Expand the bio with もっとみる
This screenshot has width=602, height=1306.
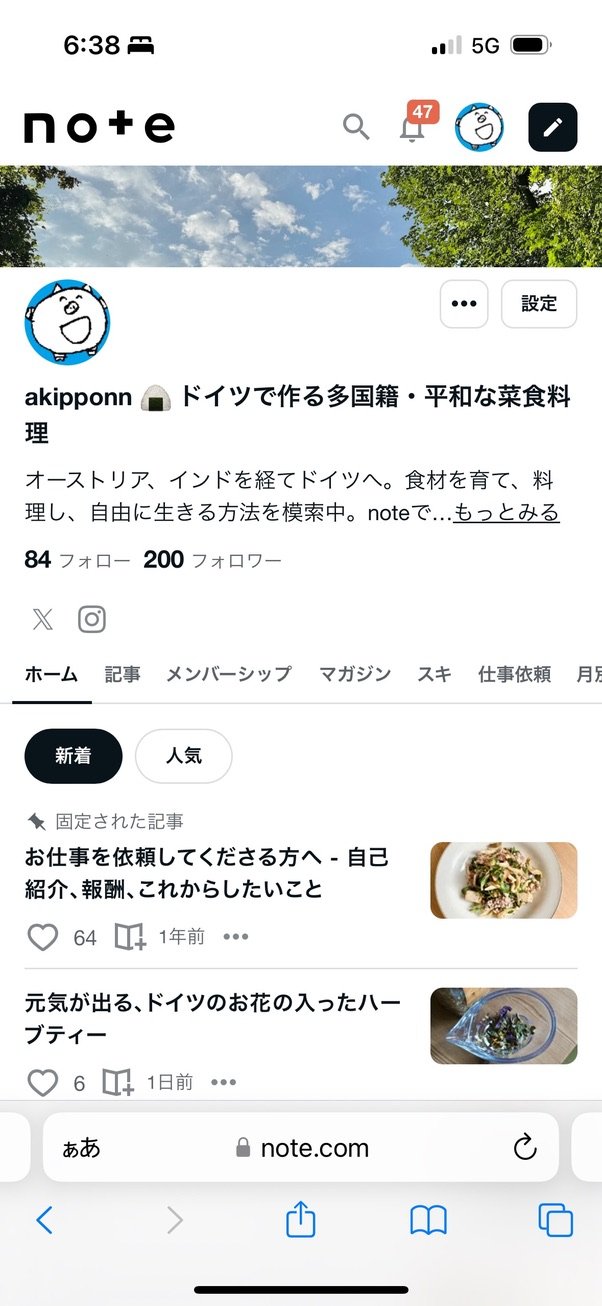pyautogui.click(x=506, y=513)
